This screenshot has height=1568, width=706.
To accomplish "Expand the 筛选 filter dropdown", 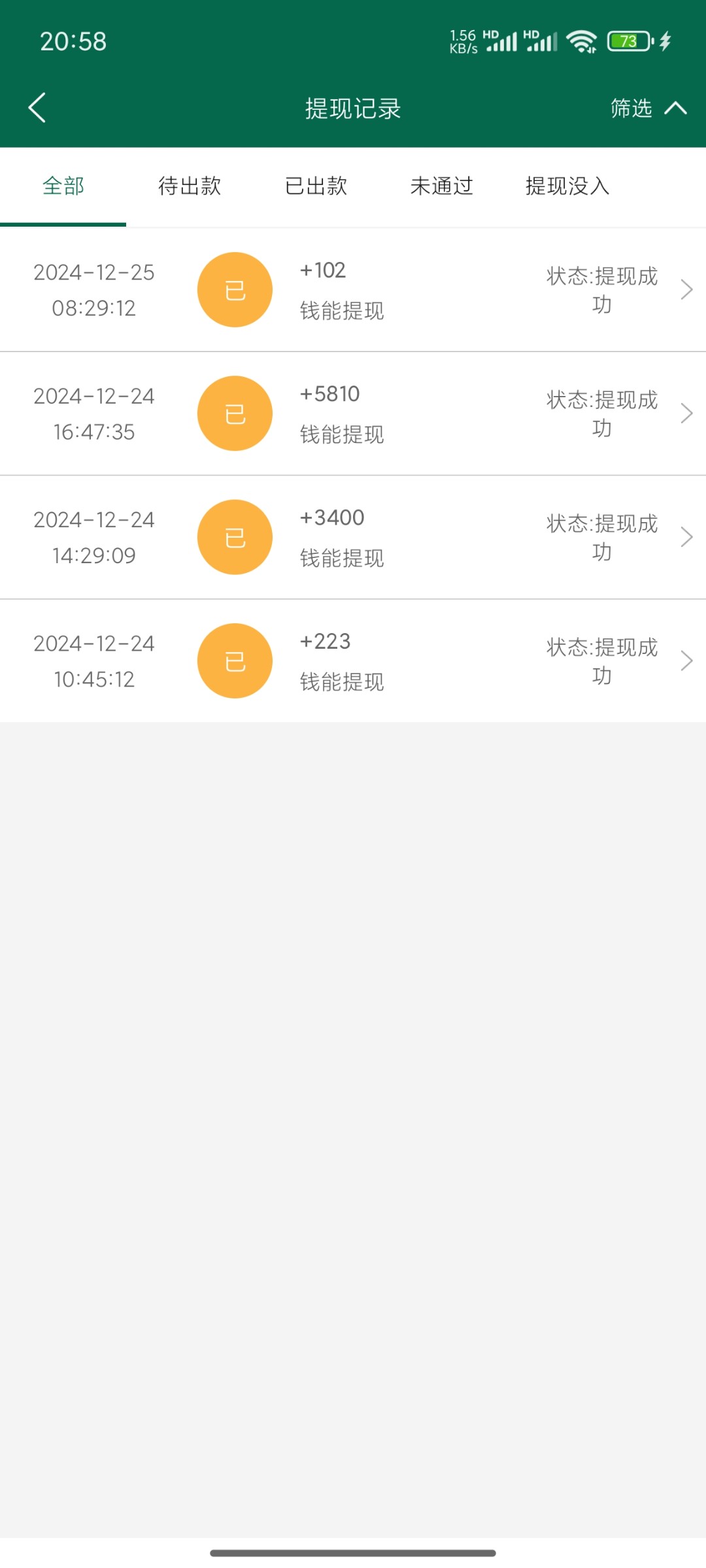I will point(647,108).
